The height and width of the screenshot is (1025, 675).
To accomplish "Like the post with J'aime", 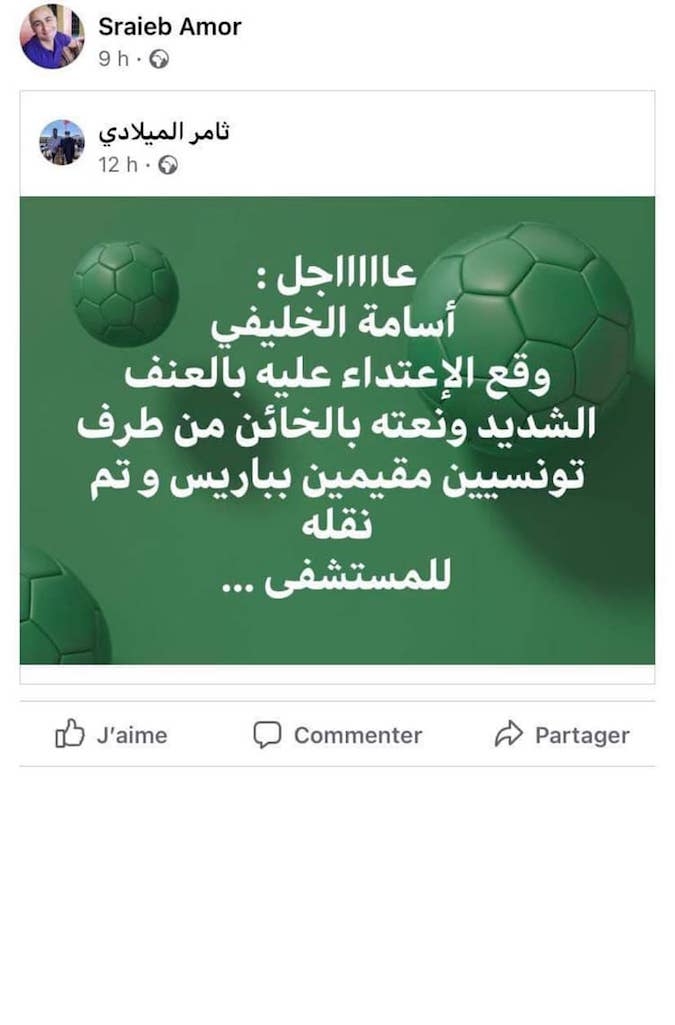I will (111, 735).
